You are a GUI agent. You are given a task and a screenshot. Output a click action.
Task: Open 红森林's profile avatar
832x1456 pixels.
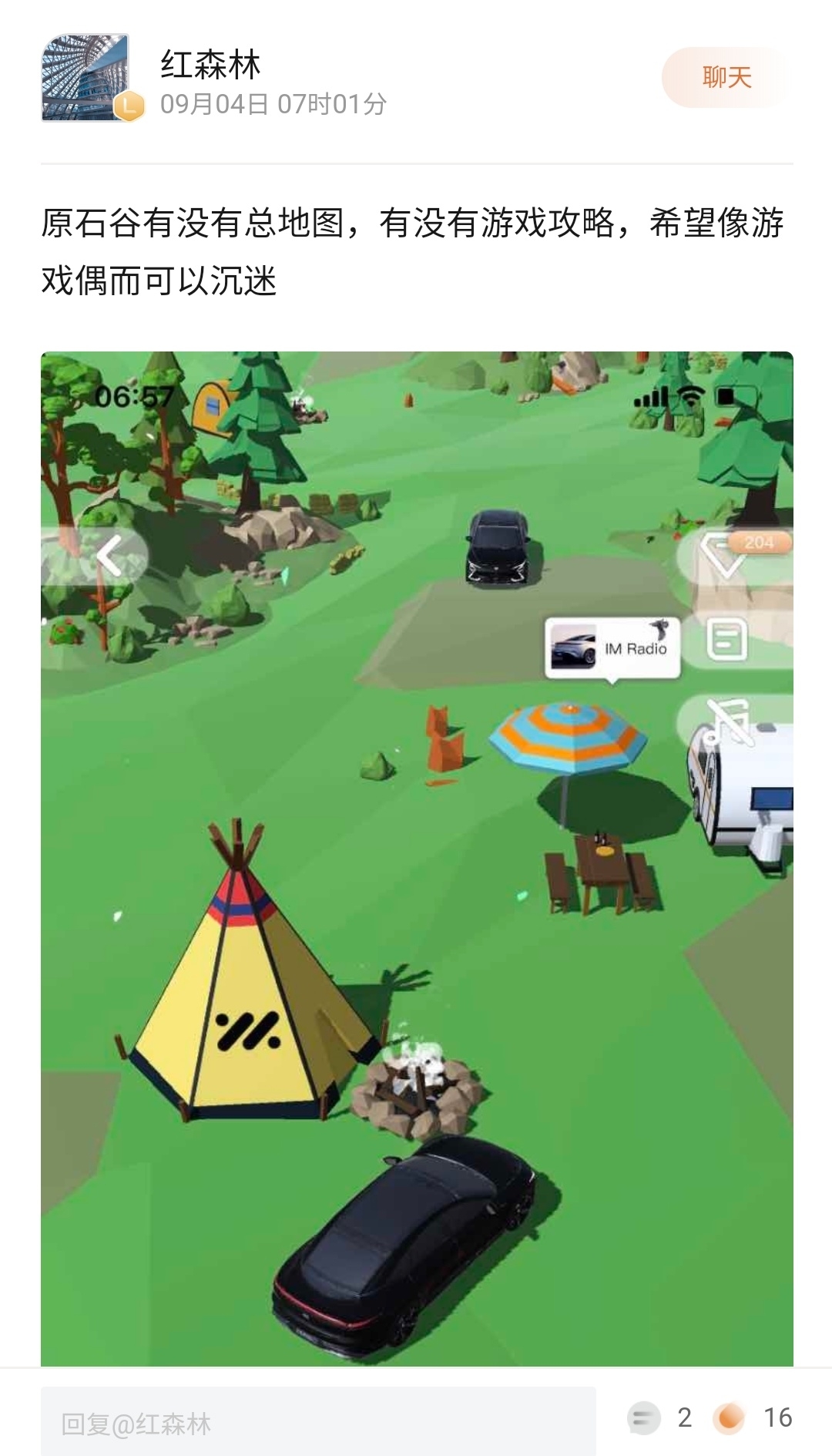point(86,78)
